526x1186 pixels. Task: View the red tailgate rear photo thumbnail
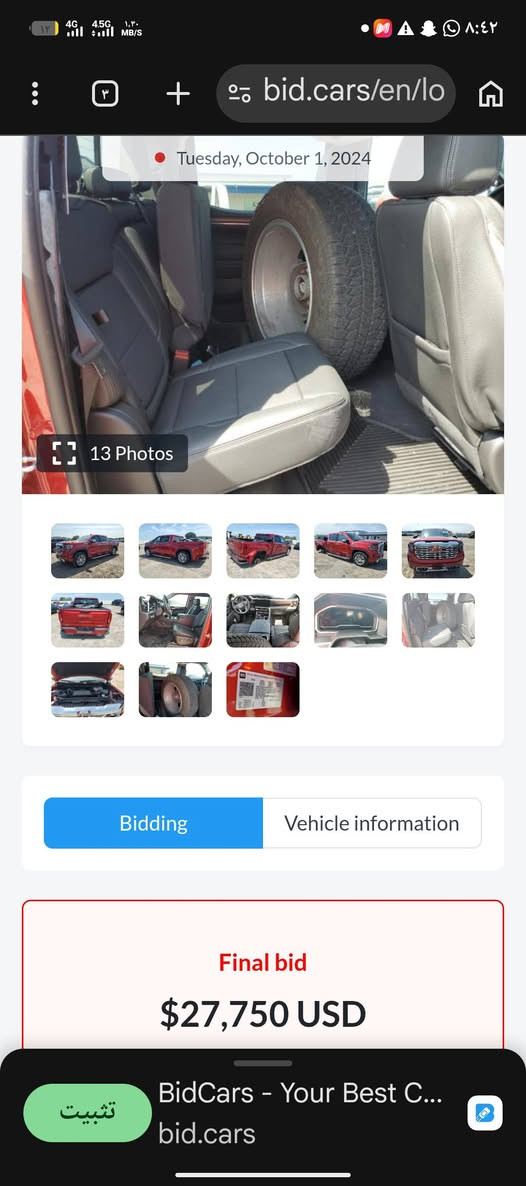(87, 620)
